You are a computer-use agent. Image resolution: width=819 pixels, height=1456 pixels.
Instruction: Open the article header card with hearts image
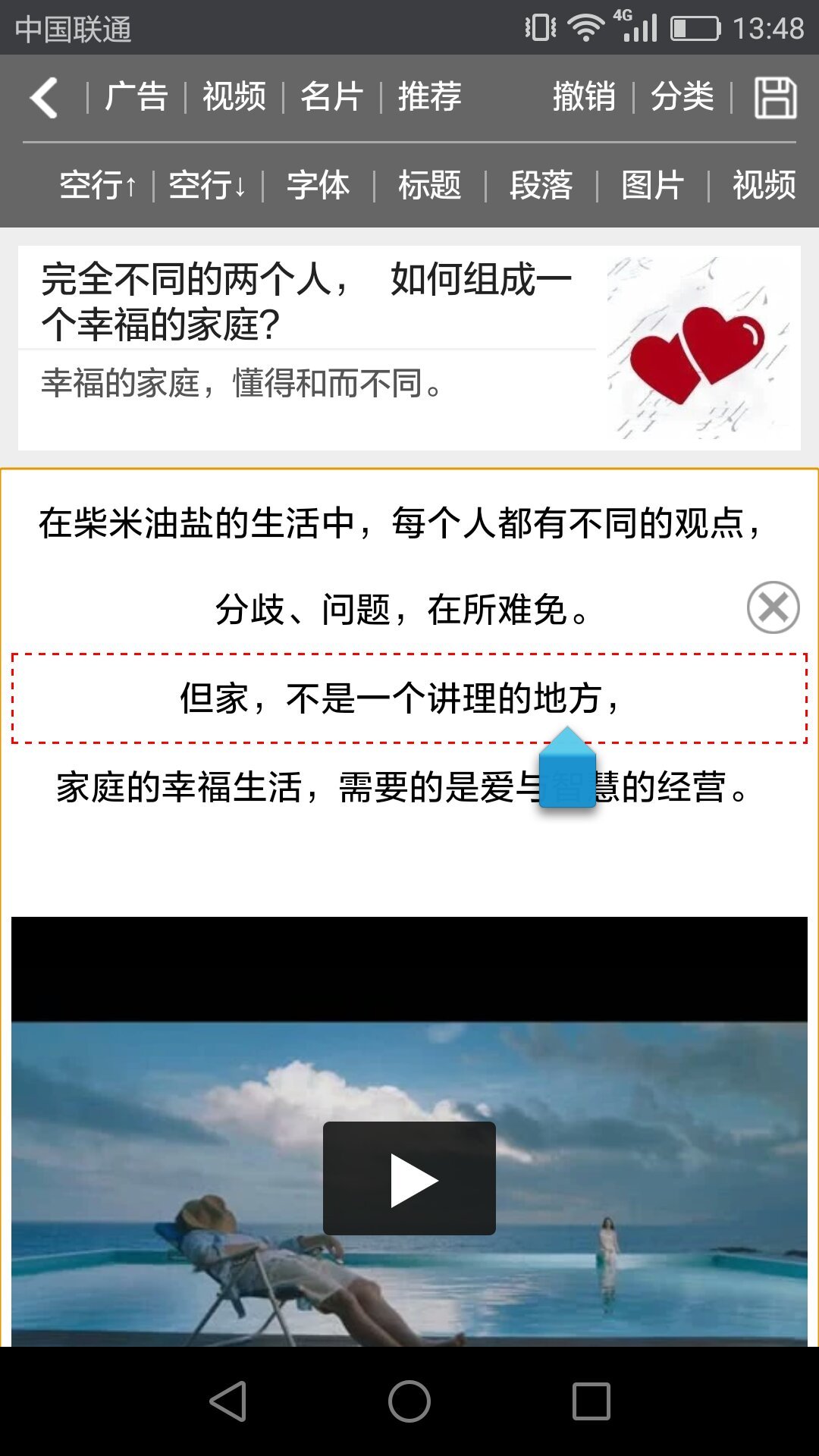[409, 347]
